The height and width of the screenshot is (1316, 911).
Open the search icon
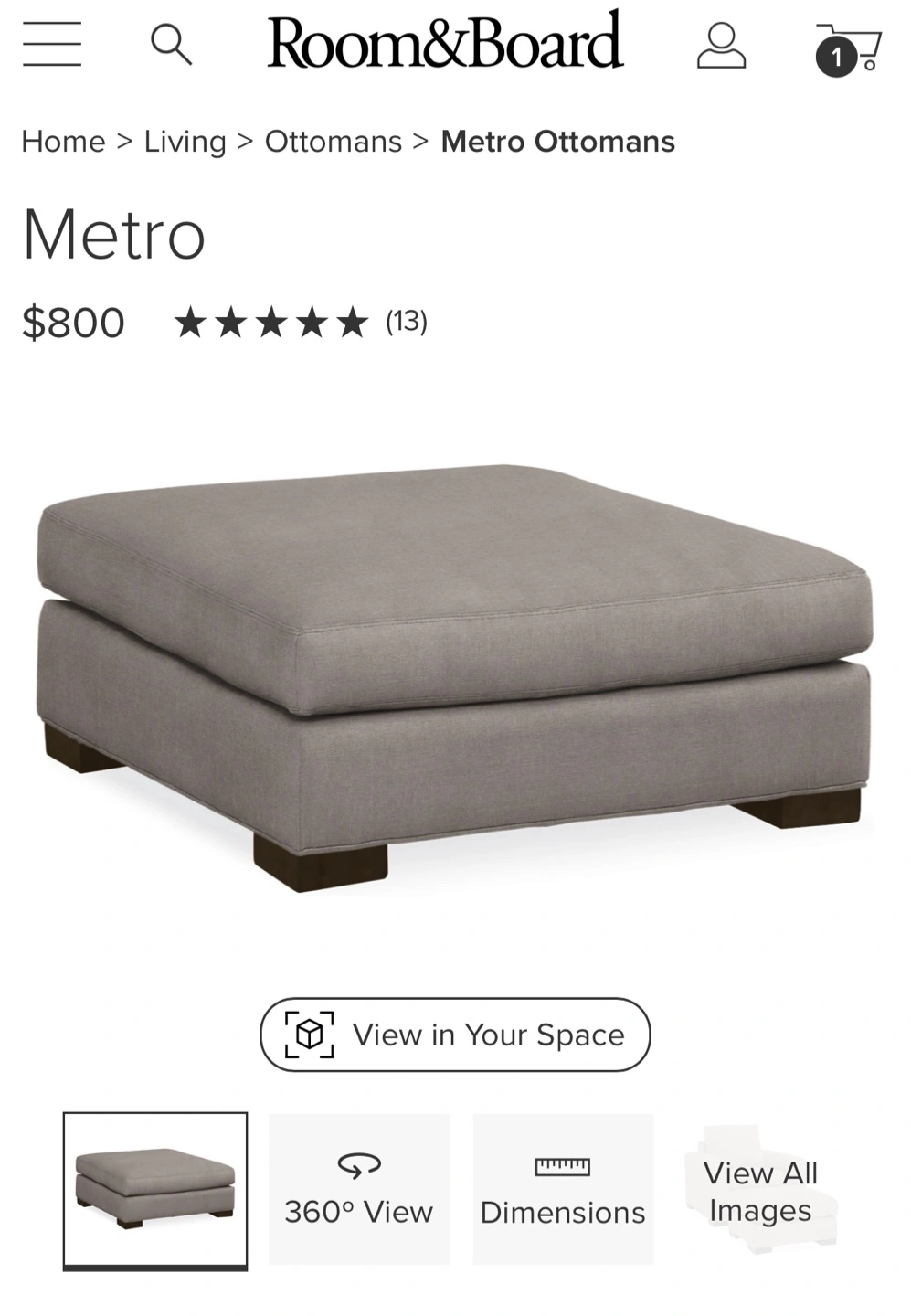(171, 44)
